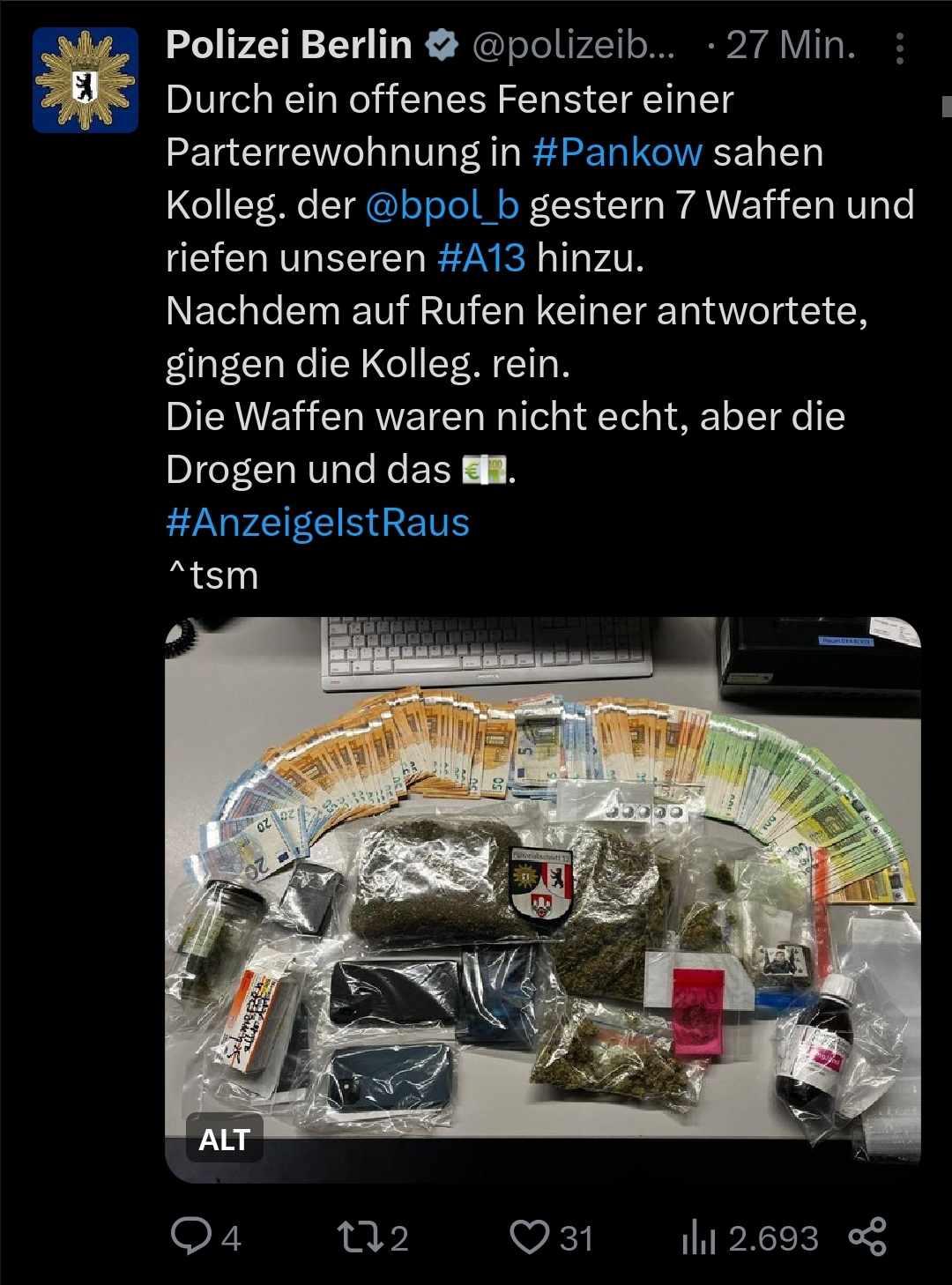Open the #A13 hashtag
Screen dimensions: 952x1285
point(481,258)
